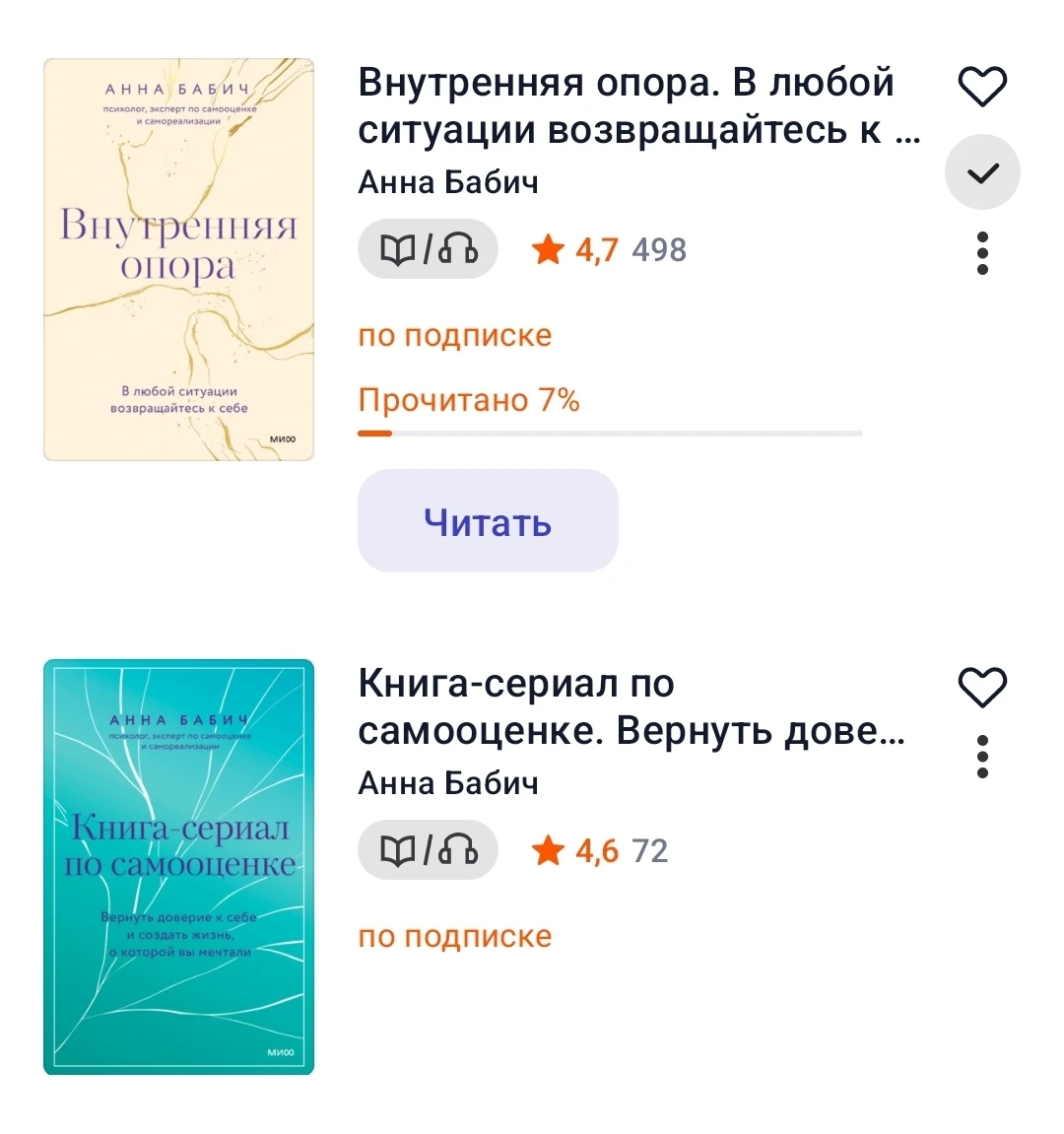Add «Внутренняя опора» to favorites with heart
This screenshot has height=1134, width=1064.
[x=982, y=87]
